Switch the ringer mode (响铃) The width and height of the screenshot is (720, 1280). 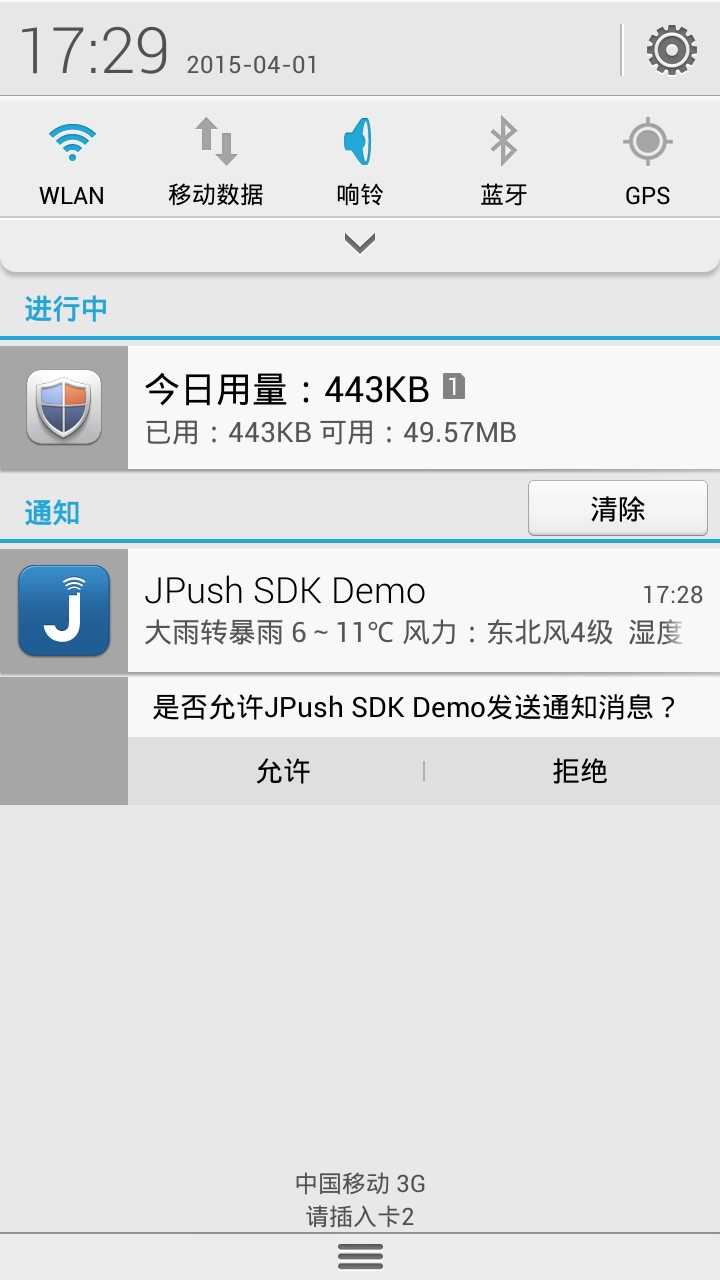point(359,160)
